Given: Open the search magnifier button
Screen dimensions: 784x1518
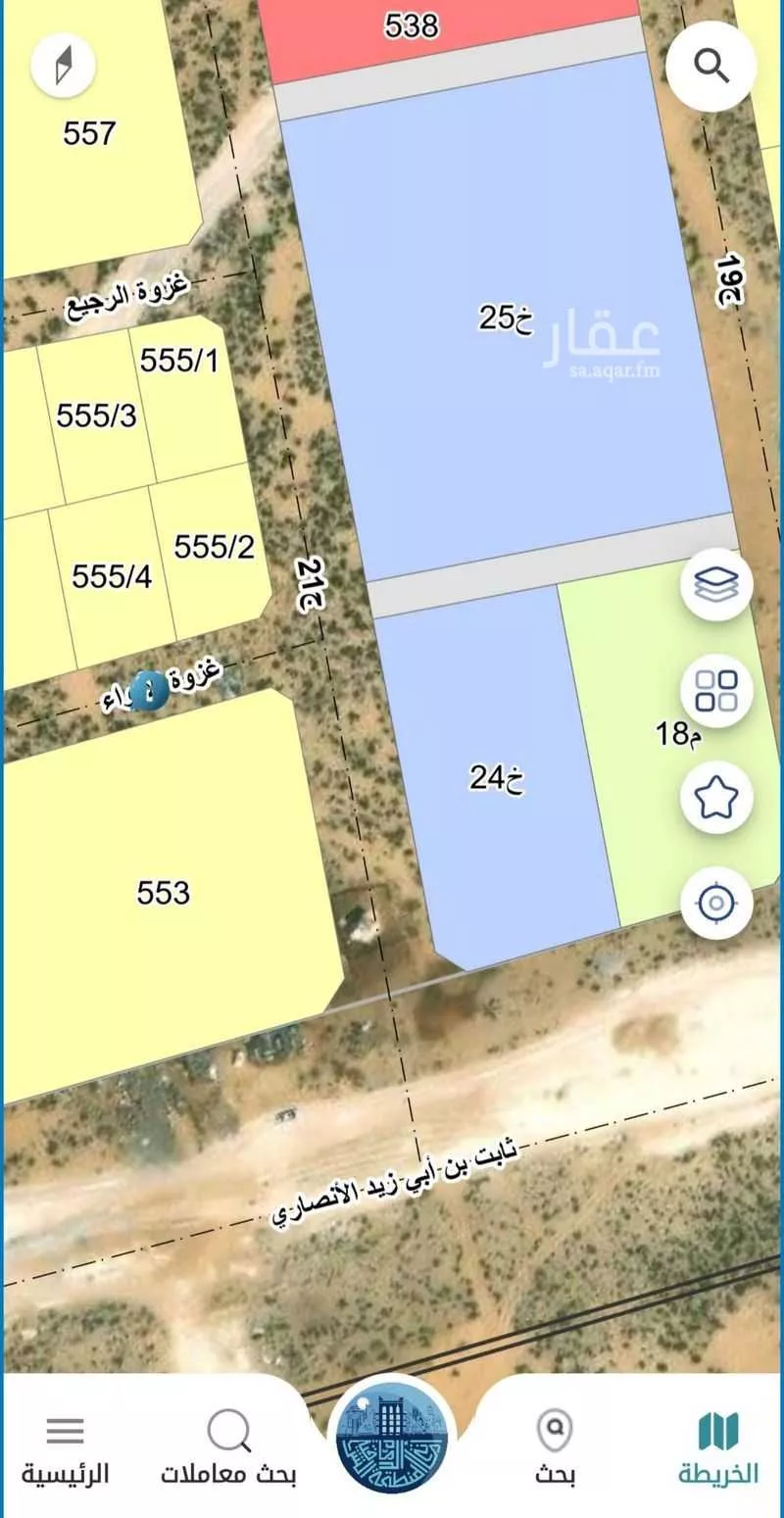Looking at the screenshot, I should pos(710,66).
